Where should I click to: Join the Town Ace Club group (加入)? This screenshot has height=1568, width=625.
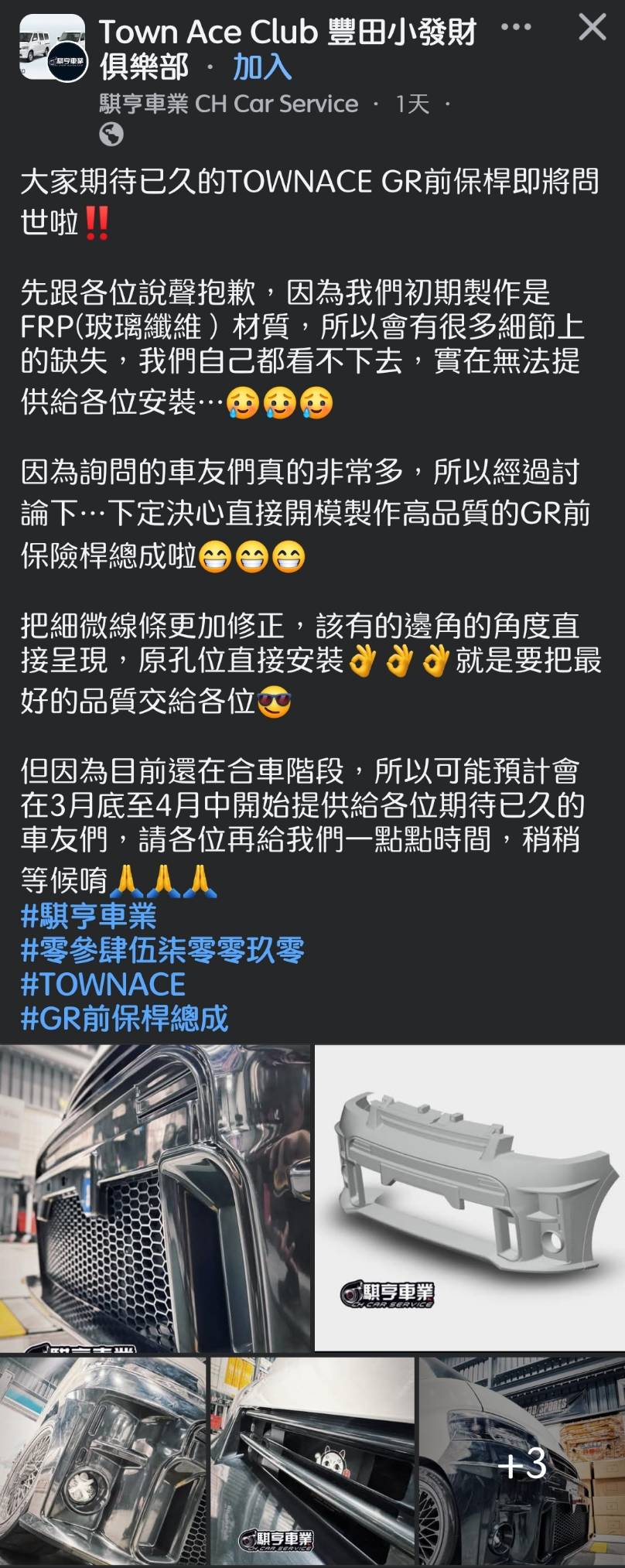(262, 67)
